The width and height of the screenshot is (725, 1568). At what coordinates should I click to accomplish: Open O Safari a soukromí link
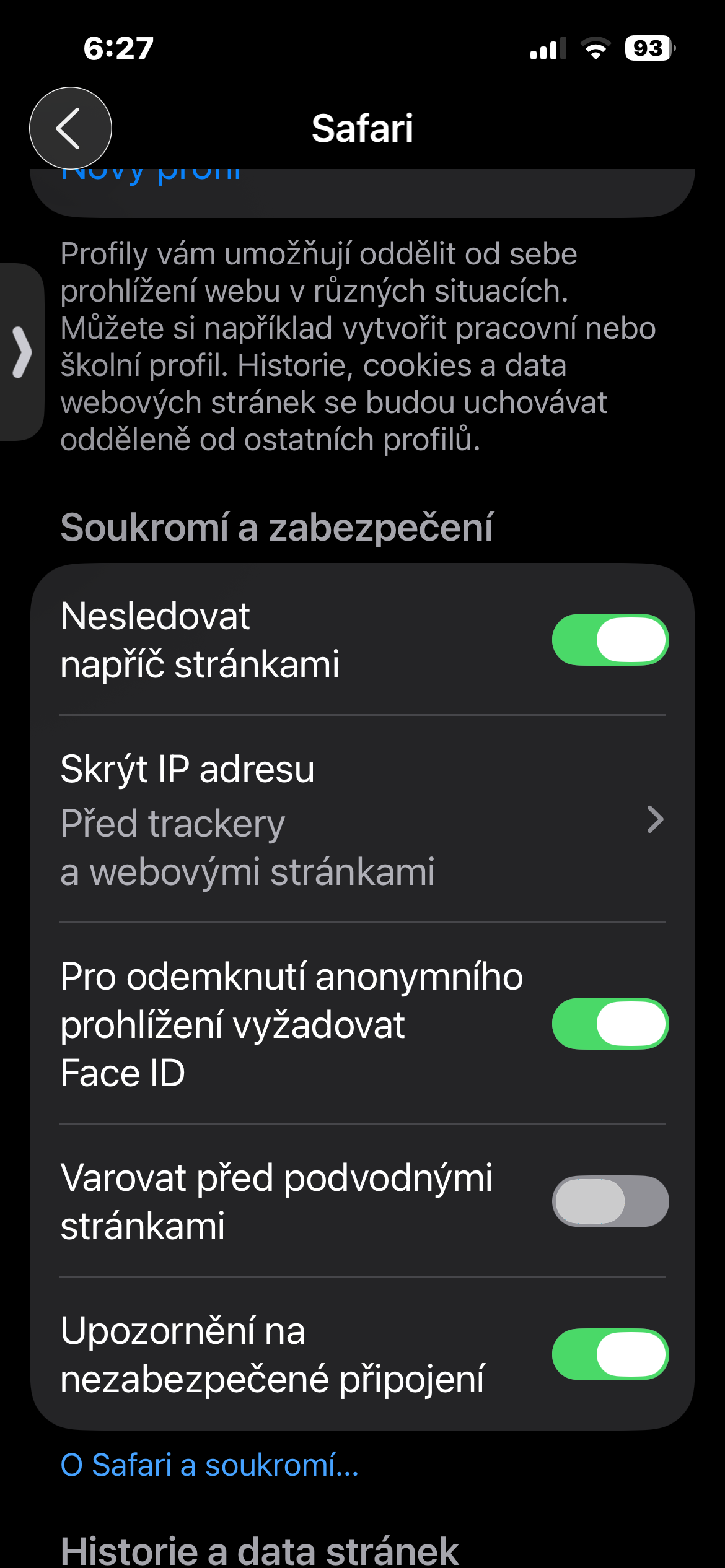pos(209,1465)
